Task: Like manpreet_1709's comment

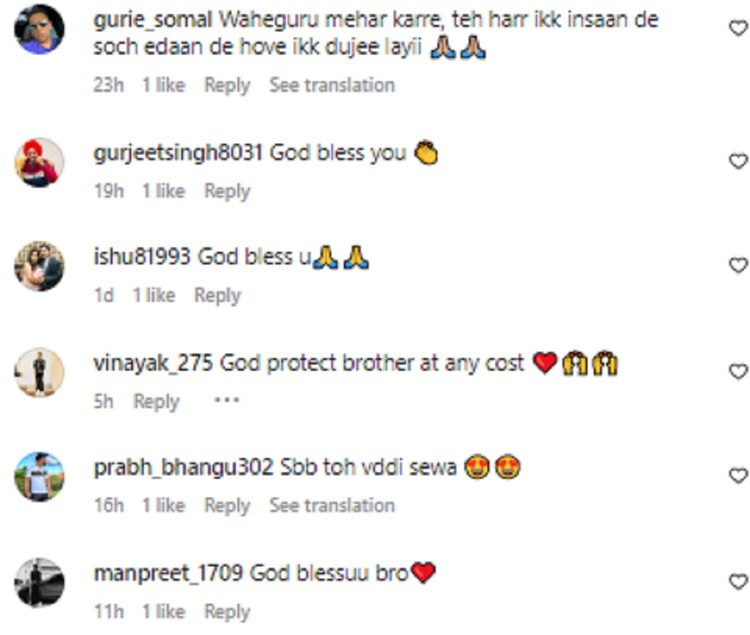Action: point(738,582)
